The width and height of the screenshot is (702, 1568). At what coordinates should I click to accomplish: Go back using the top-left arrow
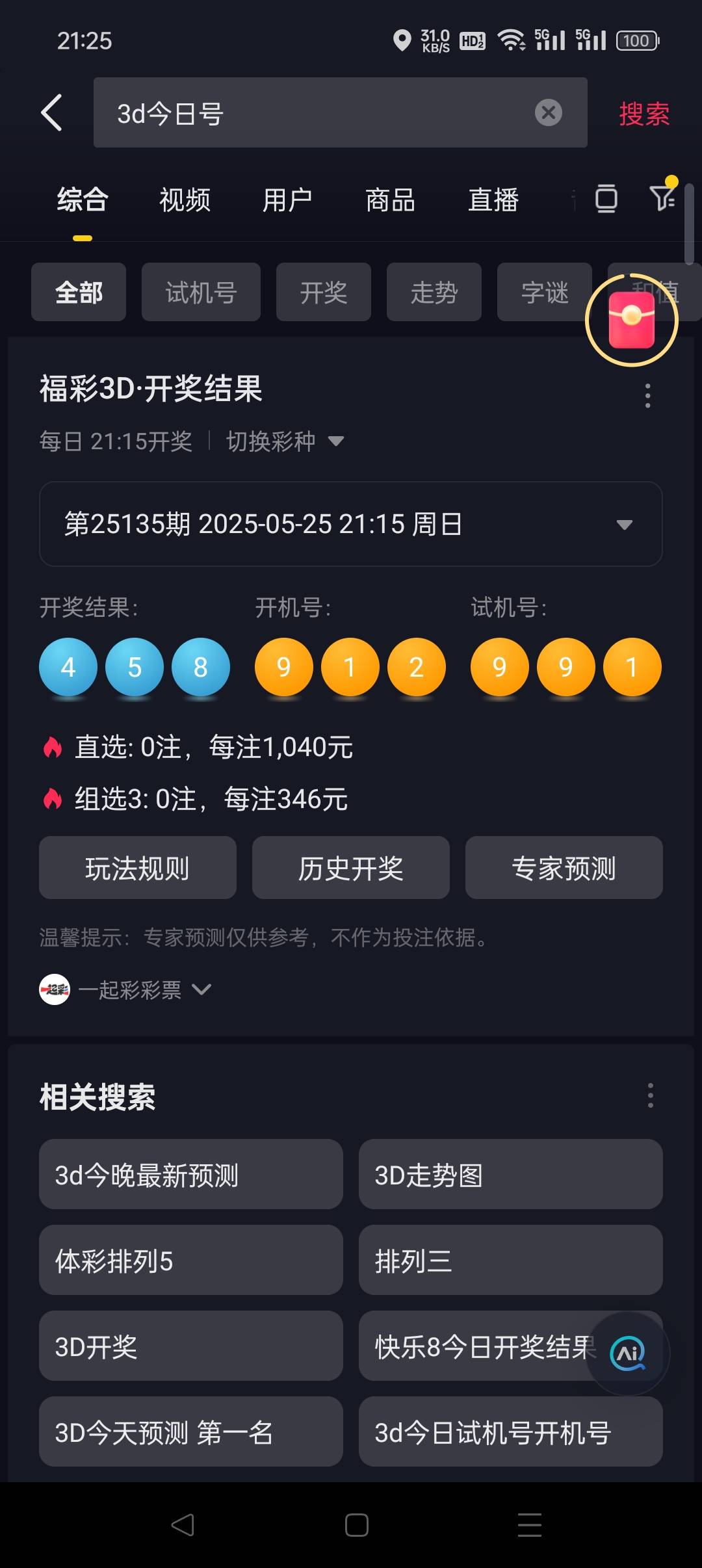coord(52,112)
